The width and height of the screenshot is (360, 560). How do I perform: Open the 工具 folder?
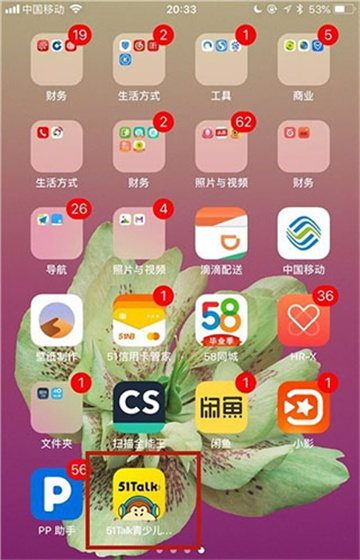221,60
